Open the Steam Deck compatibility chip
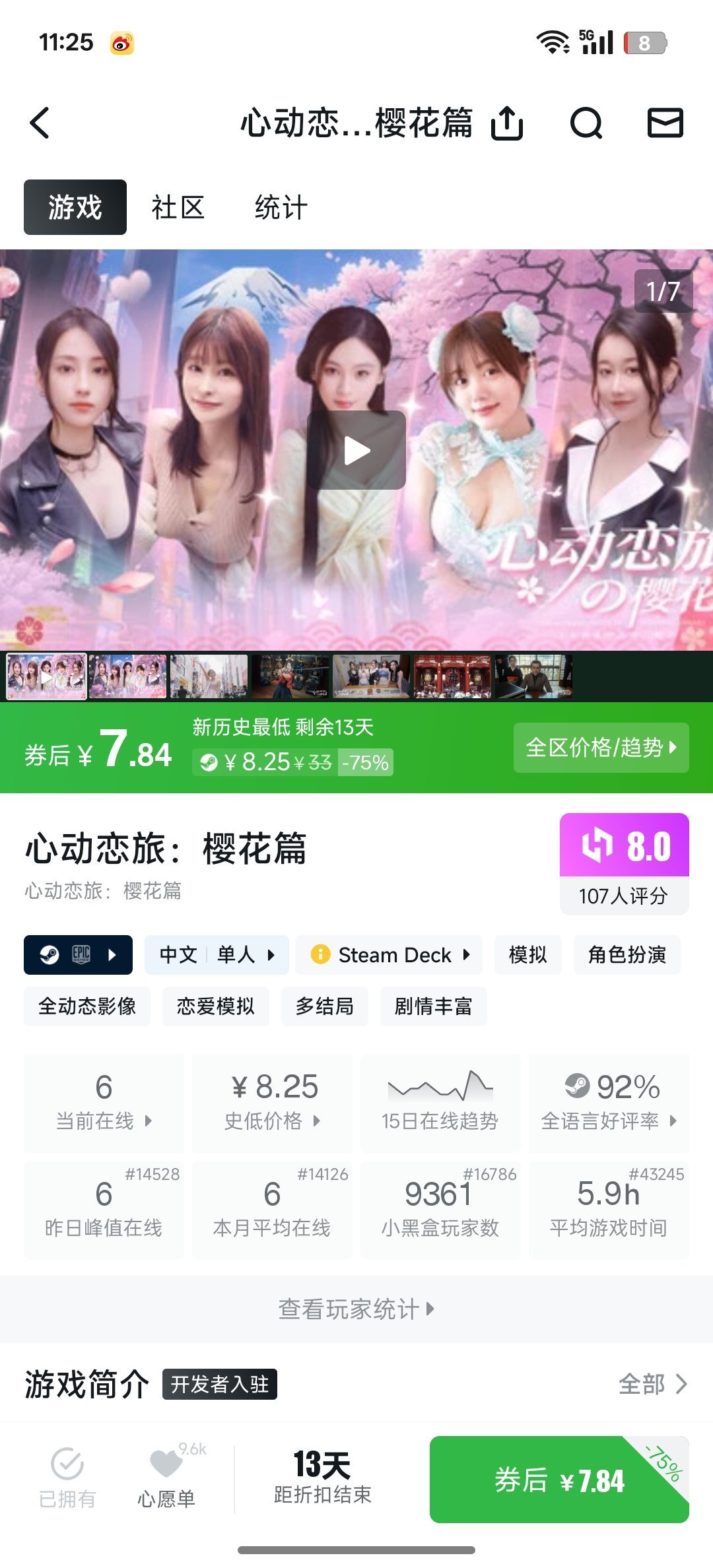Image resolution: width=713 pixels, height=1568 pixels. pos(389,955)
